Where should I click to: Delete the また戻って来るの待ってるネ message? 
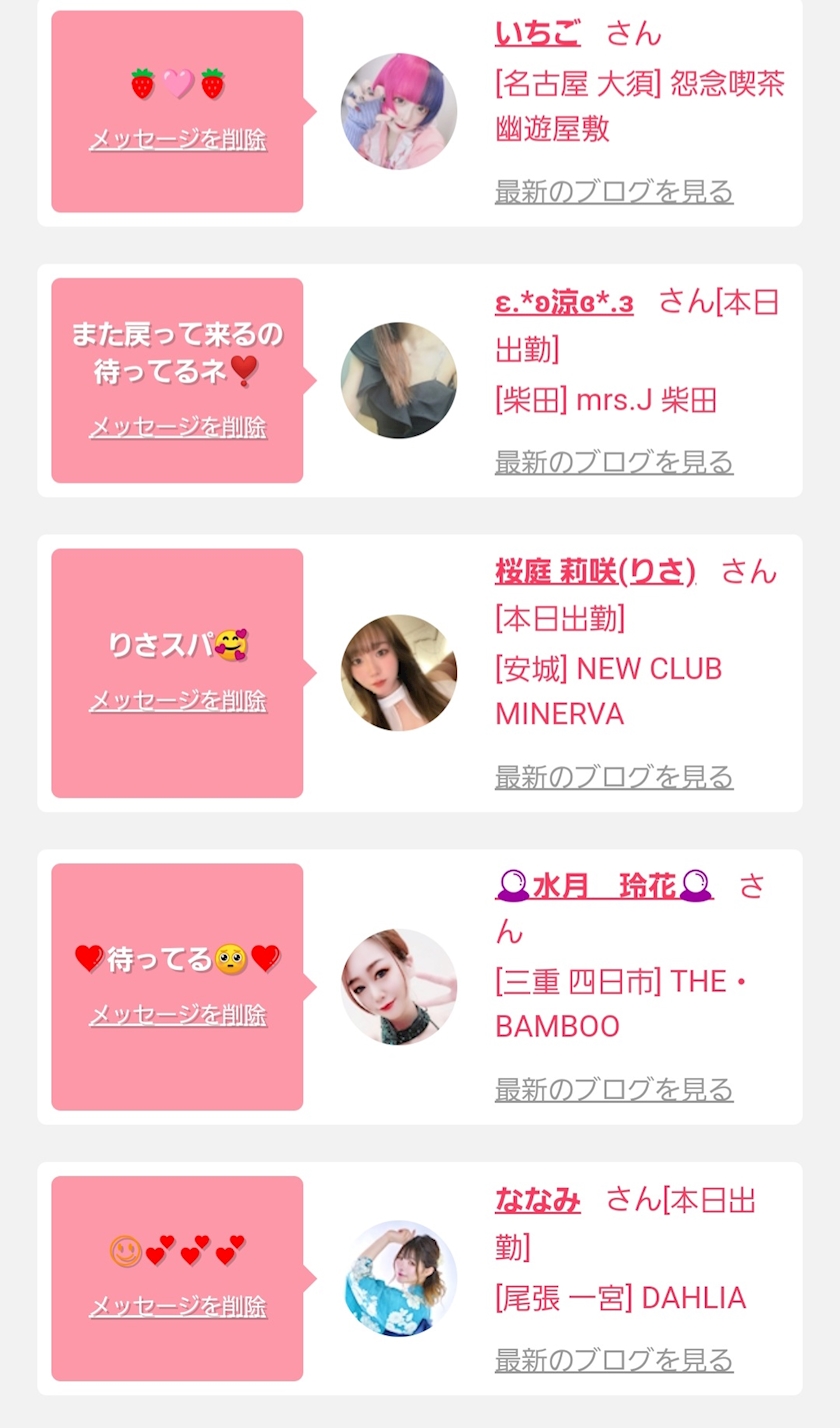click(x=178, y=428)
